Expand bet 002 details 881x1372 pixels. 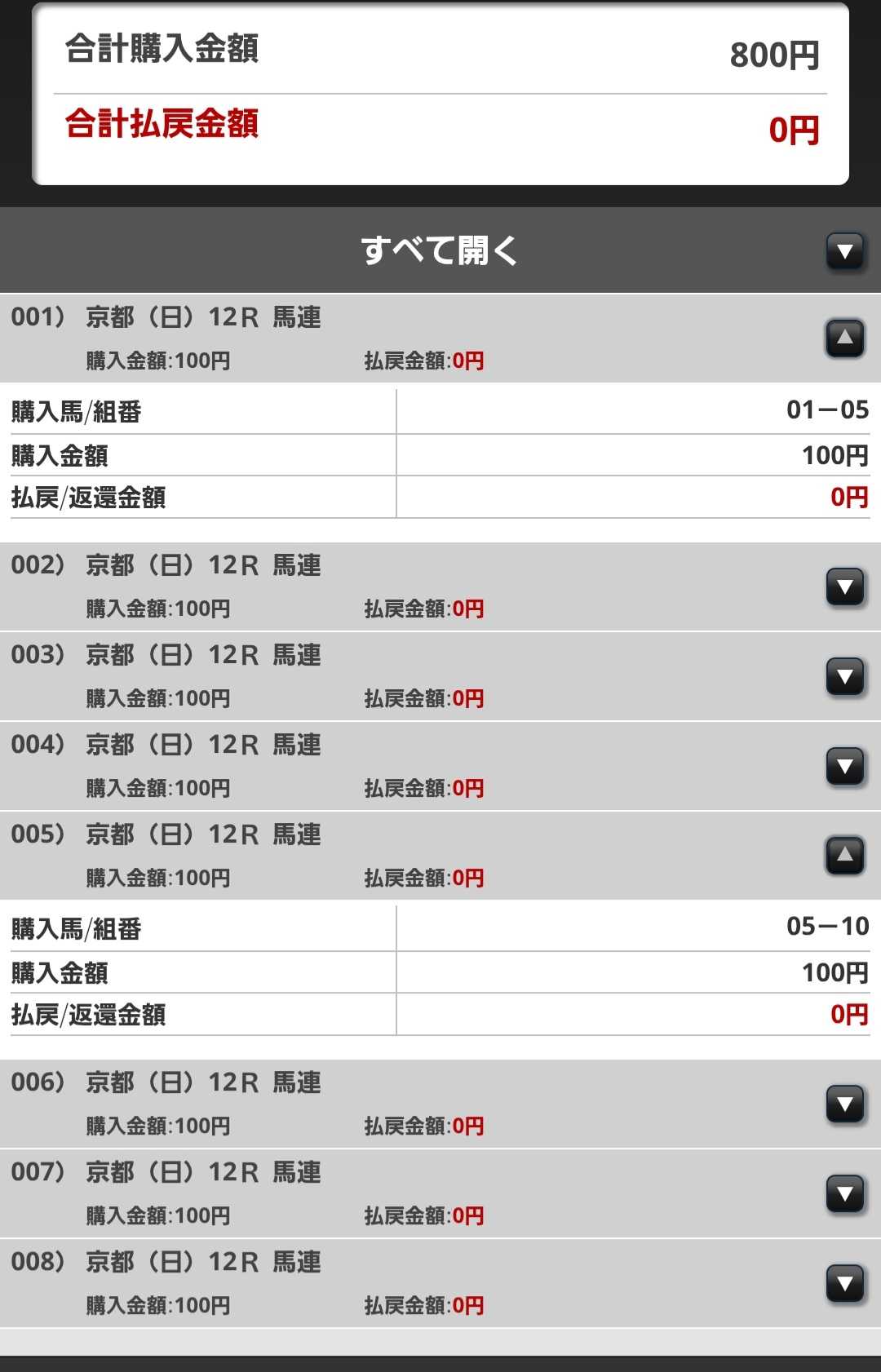pos(845,587)
